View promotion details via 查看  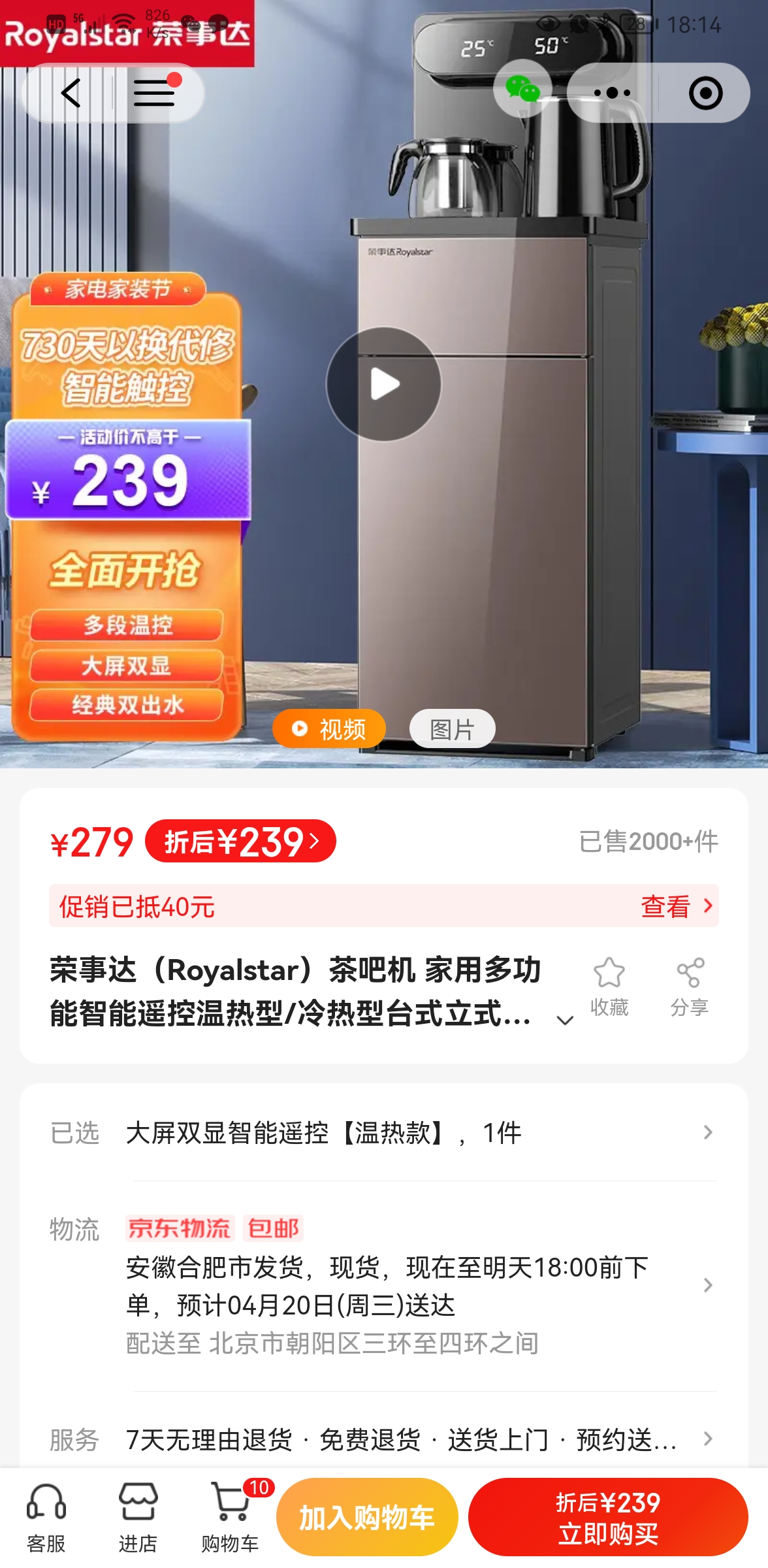coord(675,906)
